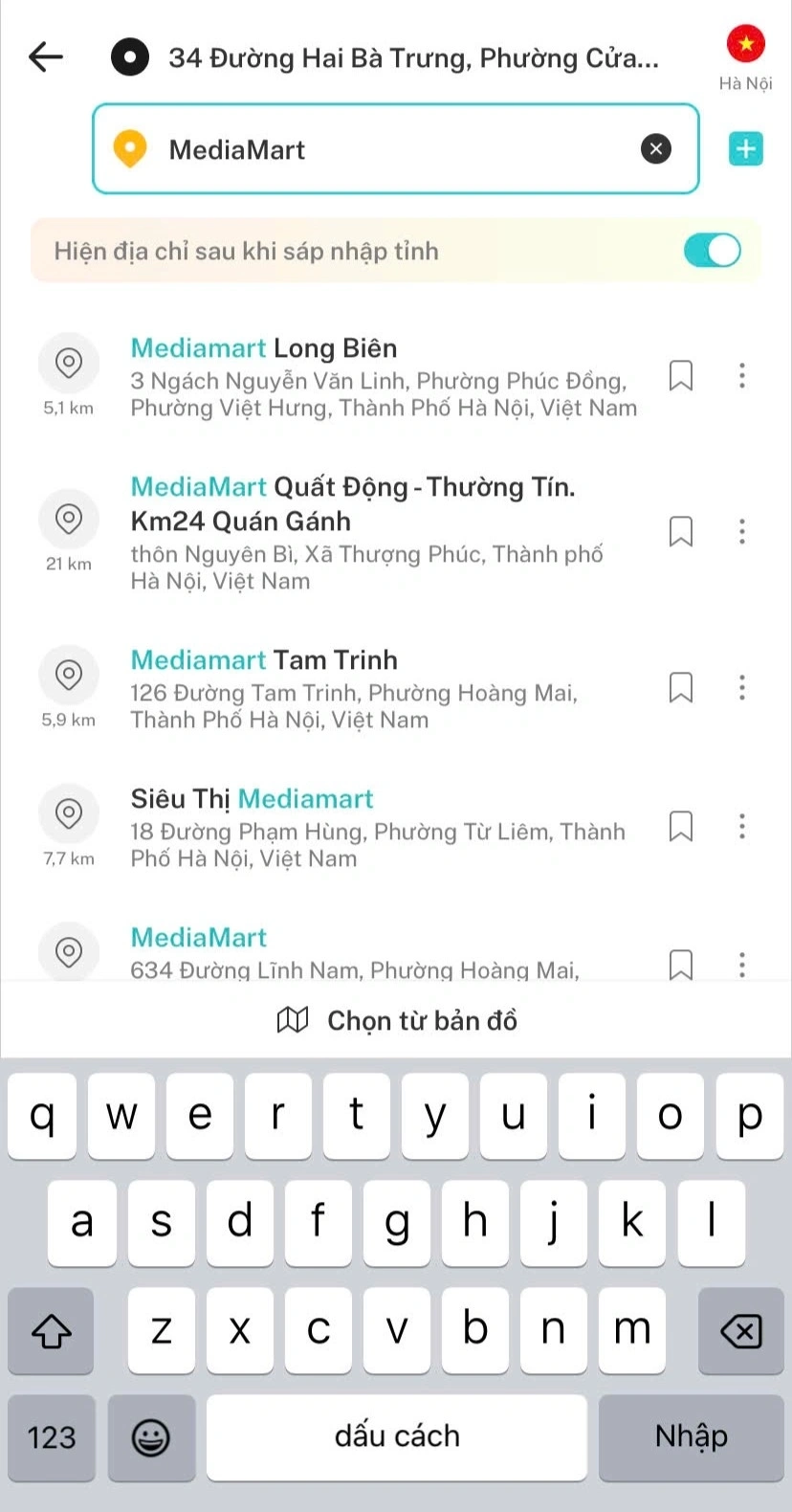Tap the black origin marker beside the address
The image size is (792, 1512).
click(x=129, y=57)
